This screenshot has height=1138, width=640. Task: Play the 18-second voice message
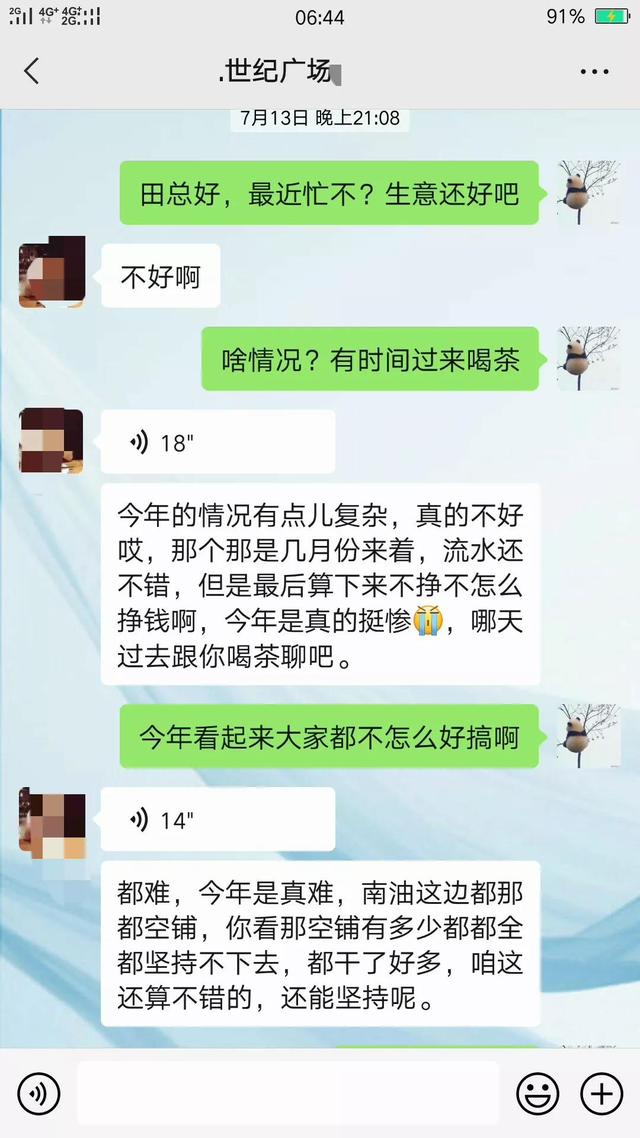pos(218,442)
